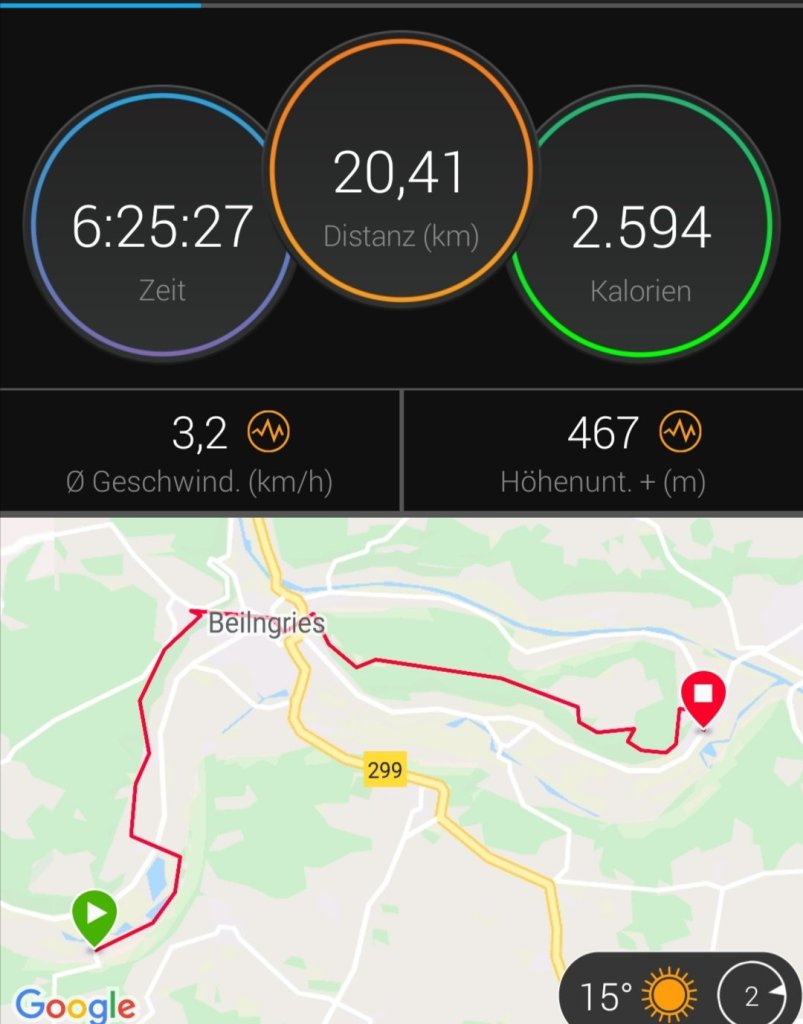
Task: Open the route map near Beilngries
Action: tap(400, 740)
